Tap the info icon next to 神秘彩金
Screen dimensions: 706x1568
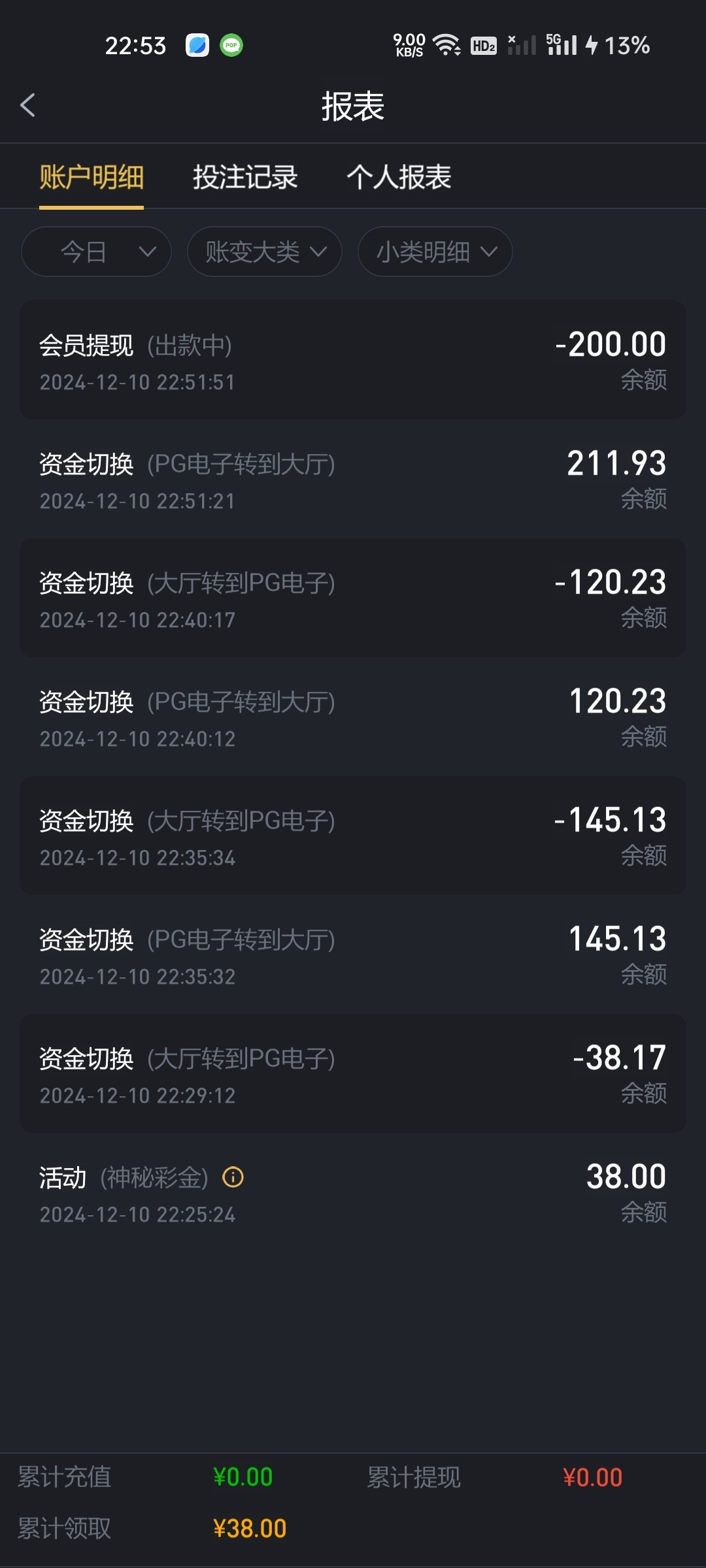coord(233,1177)
